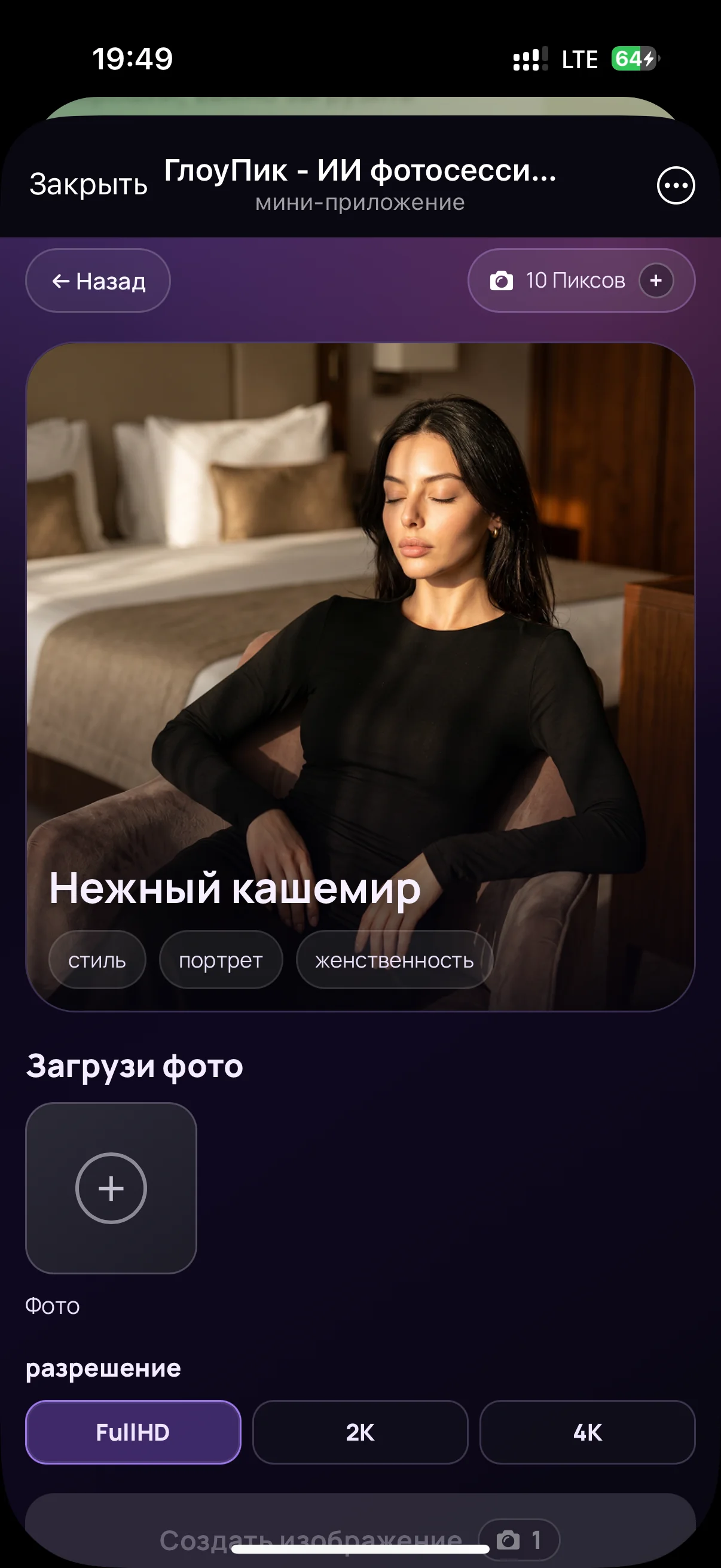Select FullHD resolution
Viewport: 721px width, 1568px height.
tap(133, 1432)
